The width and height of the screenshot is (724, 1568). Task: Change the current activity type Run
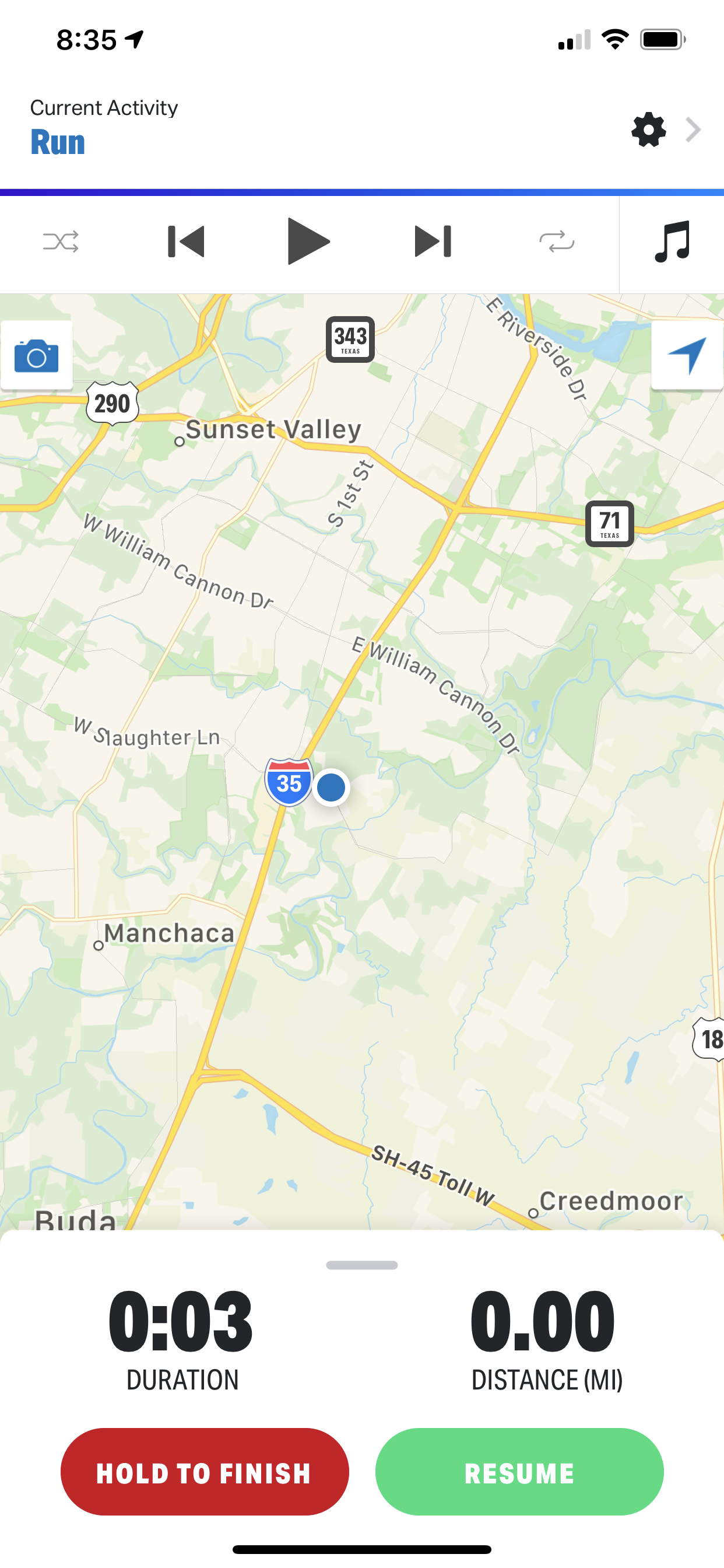click(x=58, y=142)
